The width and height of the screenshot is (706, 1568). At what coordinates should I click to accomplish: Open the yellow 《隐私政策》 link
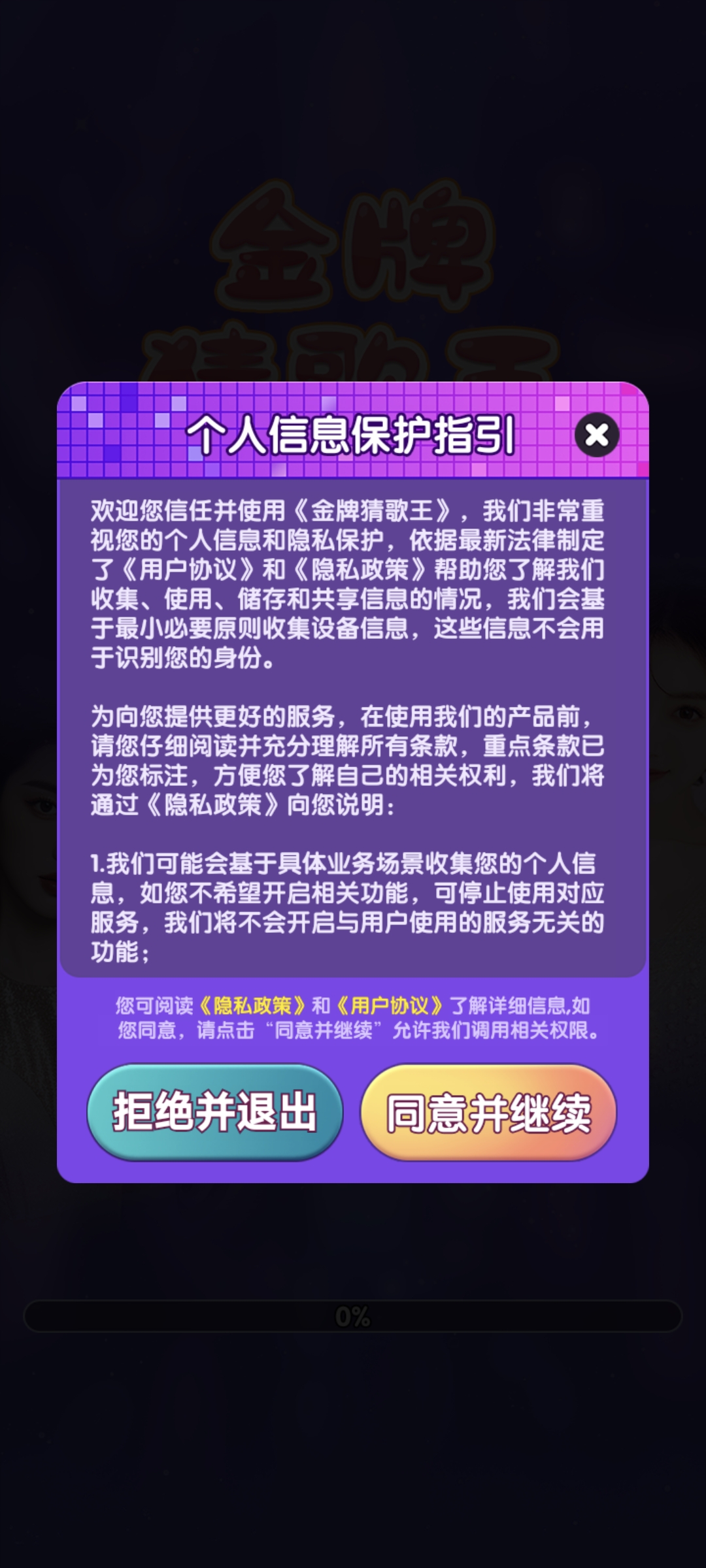[x=252, y=1005]
